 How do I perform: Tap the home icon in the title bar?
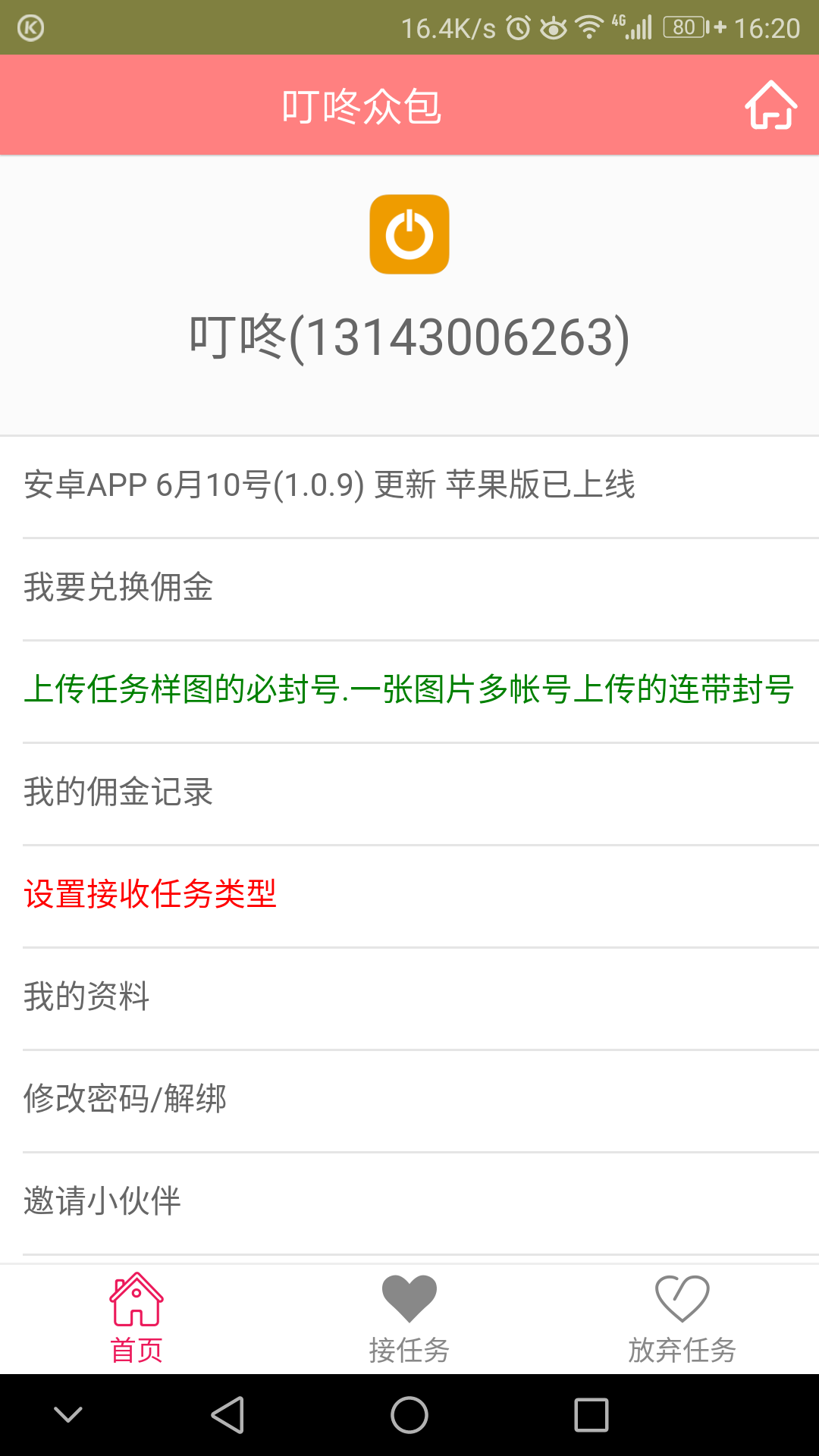click(x=771, y=106)
